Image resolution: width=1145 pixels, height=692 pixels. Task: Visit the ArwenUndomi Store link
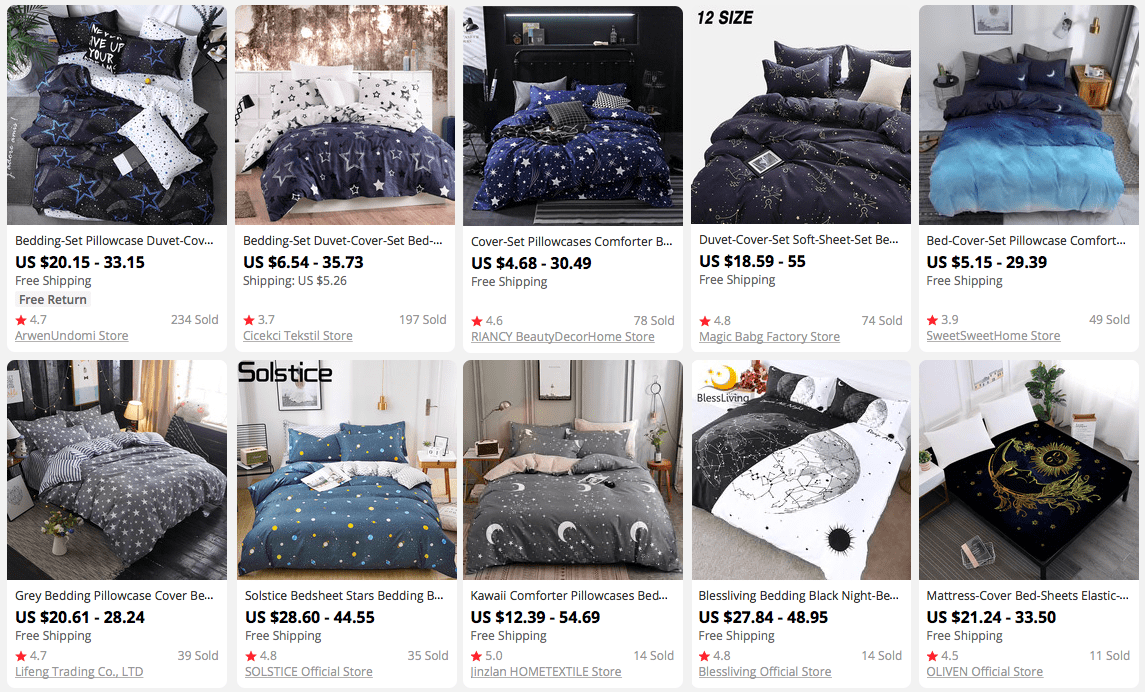click(71, 336)
